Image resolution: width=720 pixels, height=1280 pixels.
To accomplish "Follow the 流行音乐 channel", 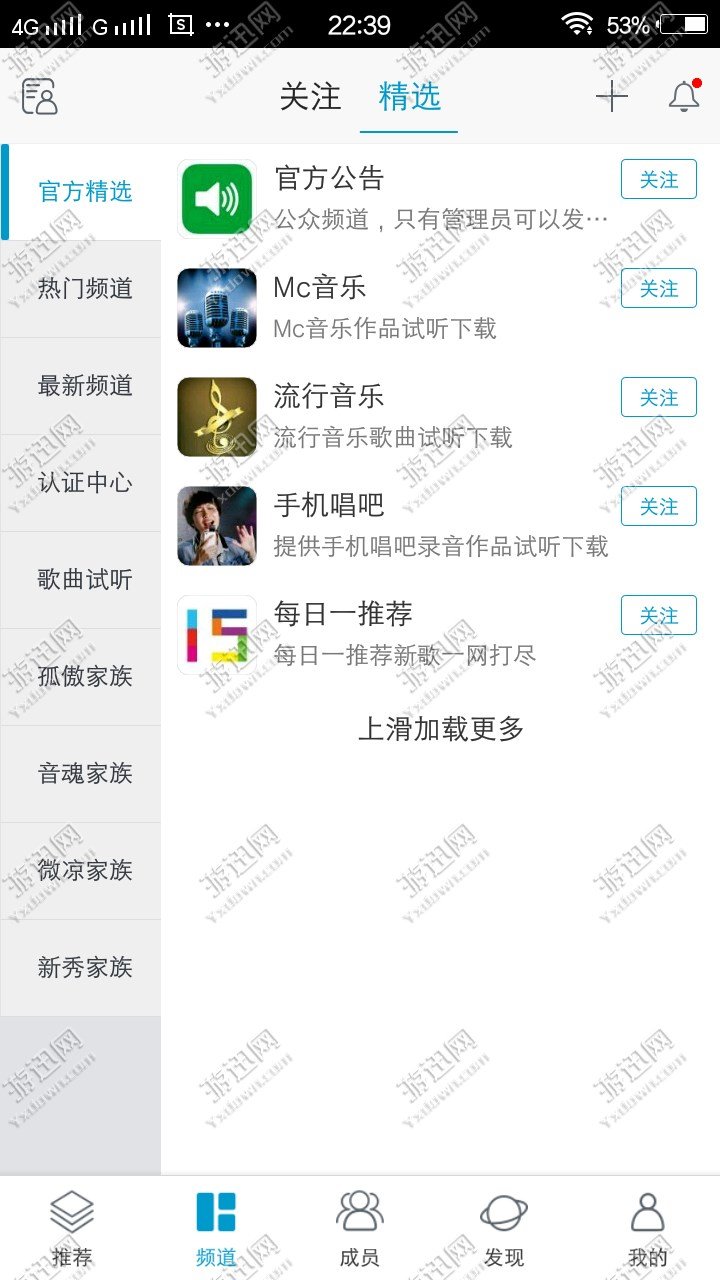I will tap(658, 398).
